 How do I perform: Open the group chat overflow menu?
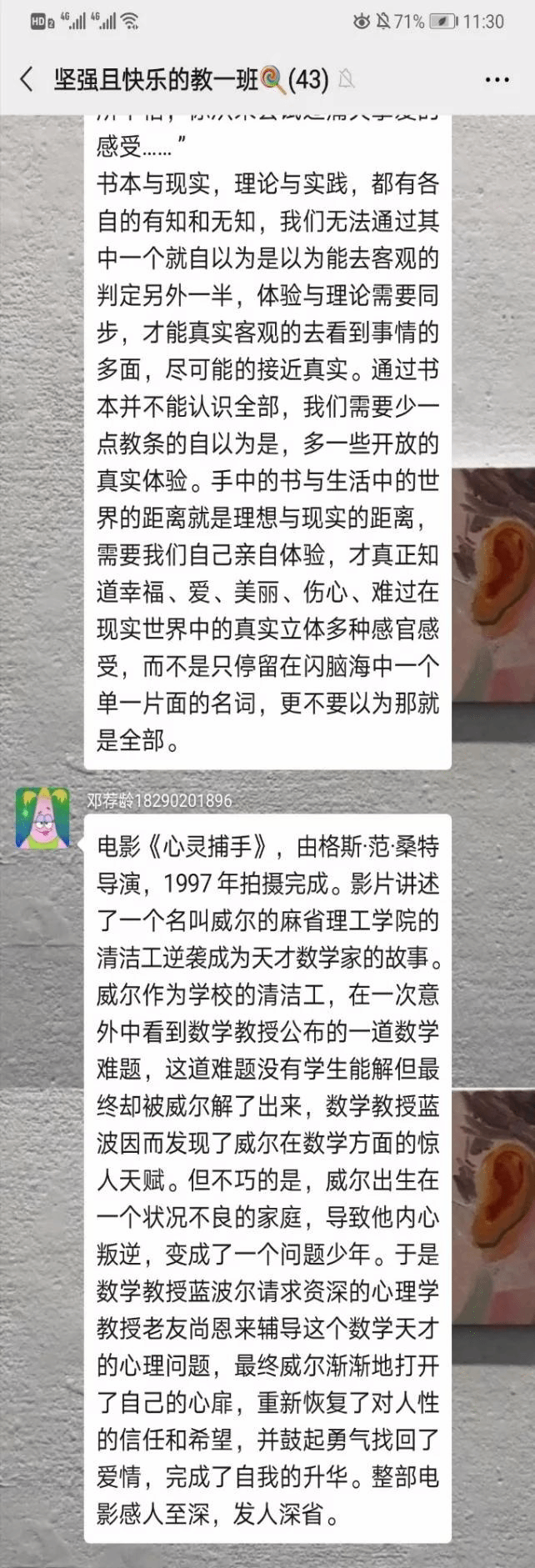[x=497, y=80]
